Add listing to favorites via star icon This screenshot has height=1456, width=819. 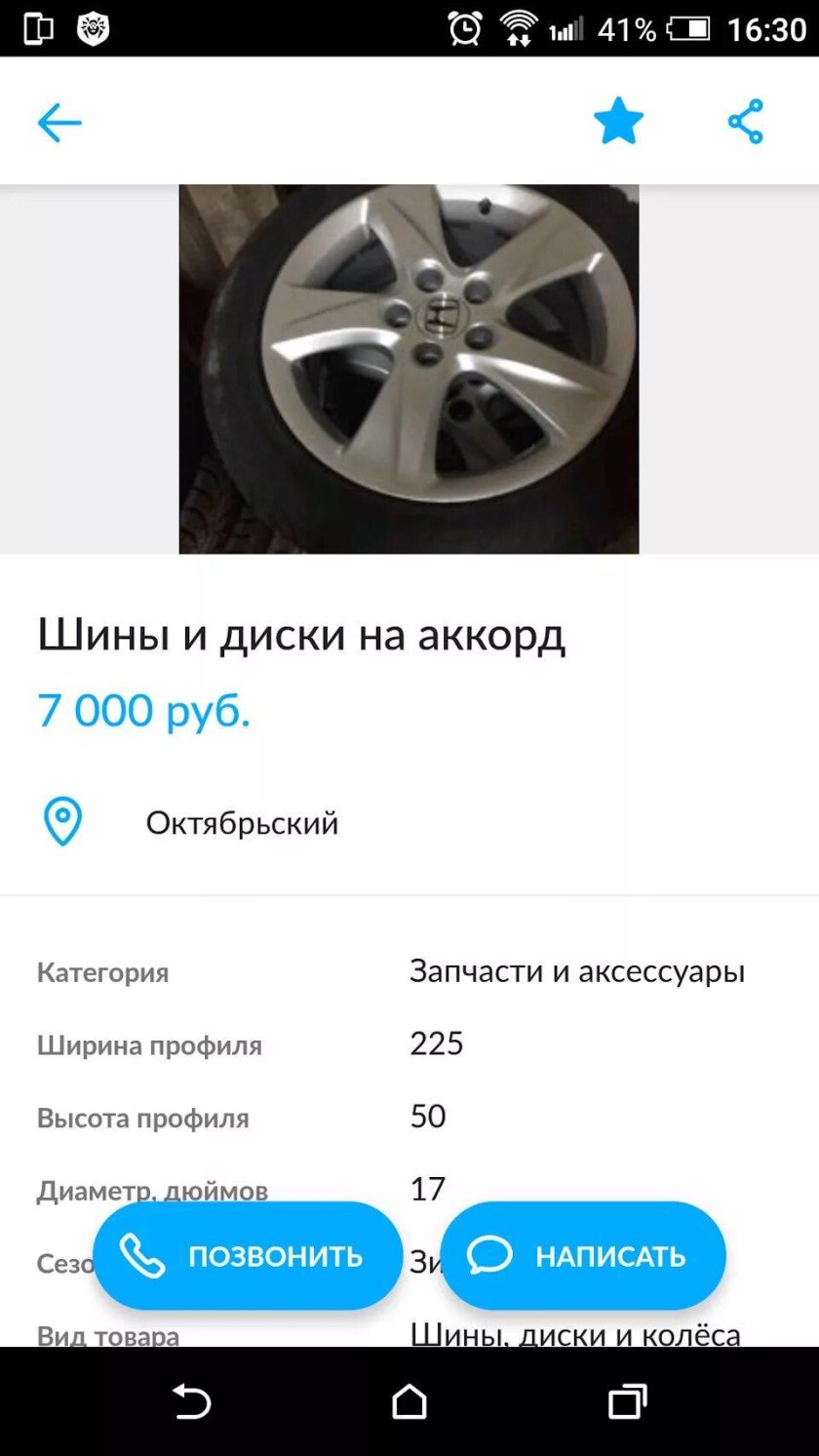618,119
